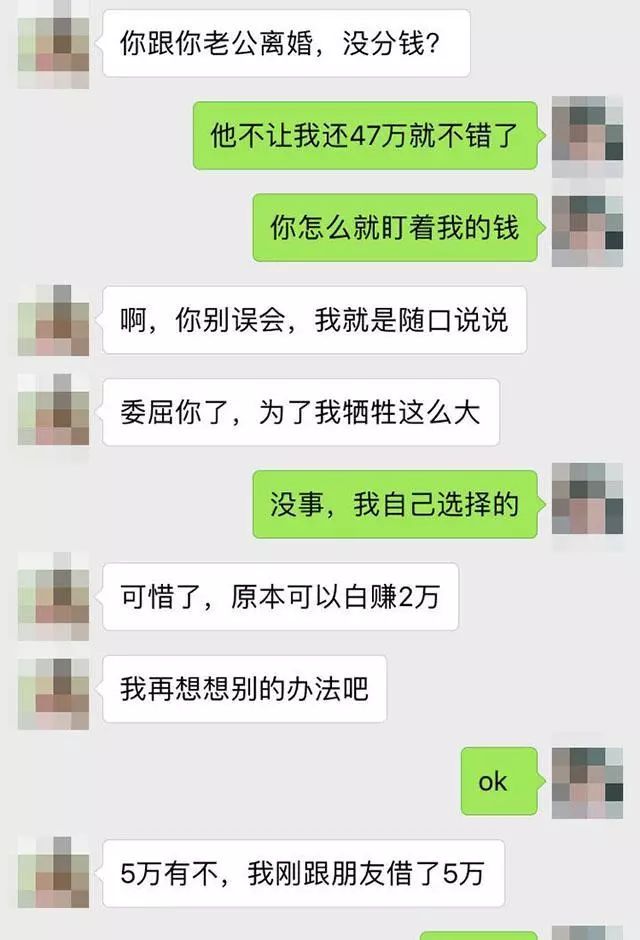Image resolution: width=640 pixels, height=940 pixels.
Task: Open avatar beside '5万有不，我刚跟朋友借了5万'
Action: click(53, 872)
